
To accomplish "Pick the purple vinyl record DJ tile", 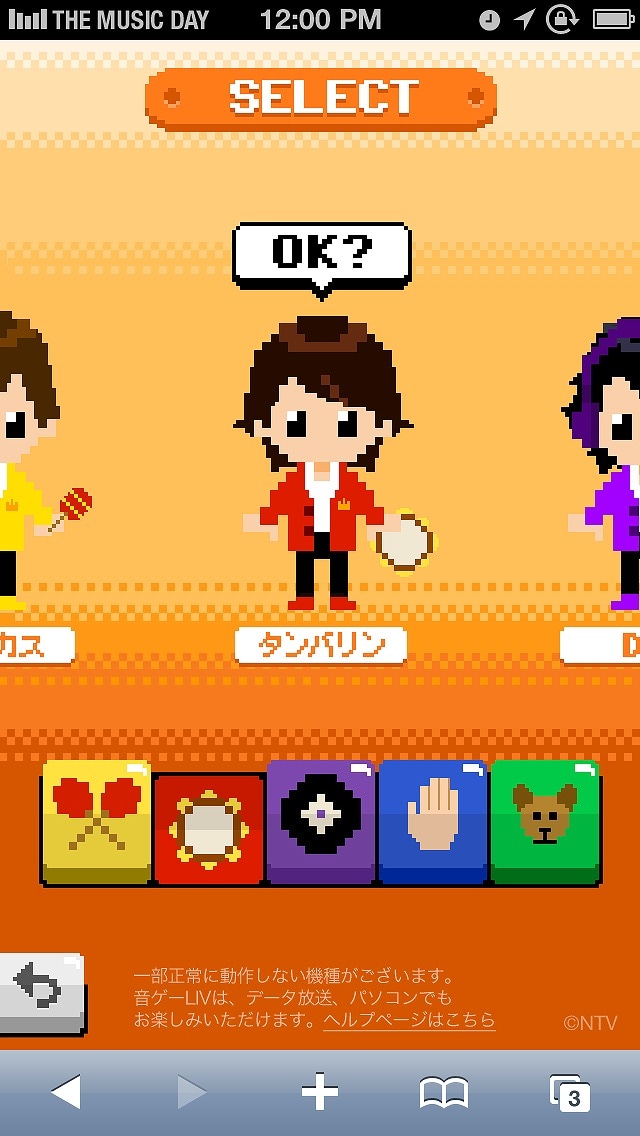I will [x=321, y=822].
